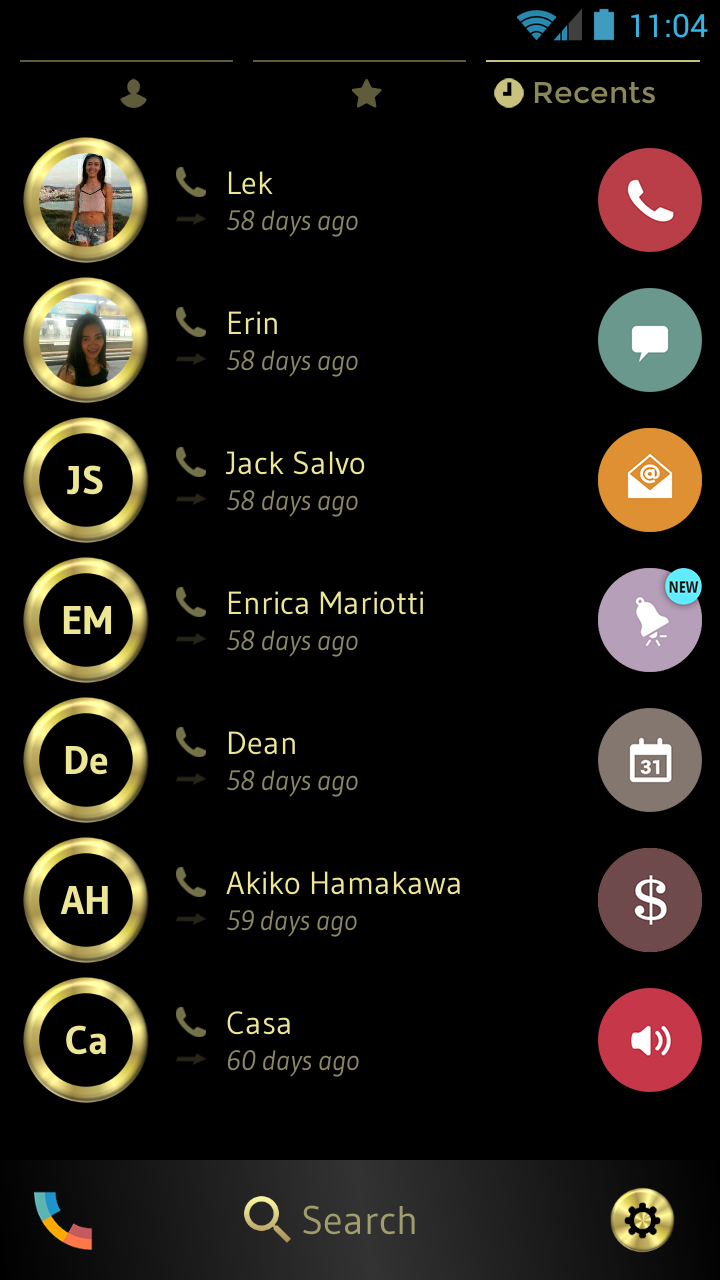Call Lek using the red phone icon
720x1280 pixels.
tap(649, 199)
